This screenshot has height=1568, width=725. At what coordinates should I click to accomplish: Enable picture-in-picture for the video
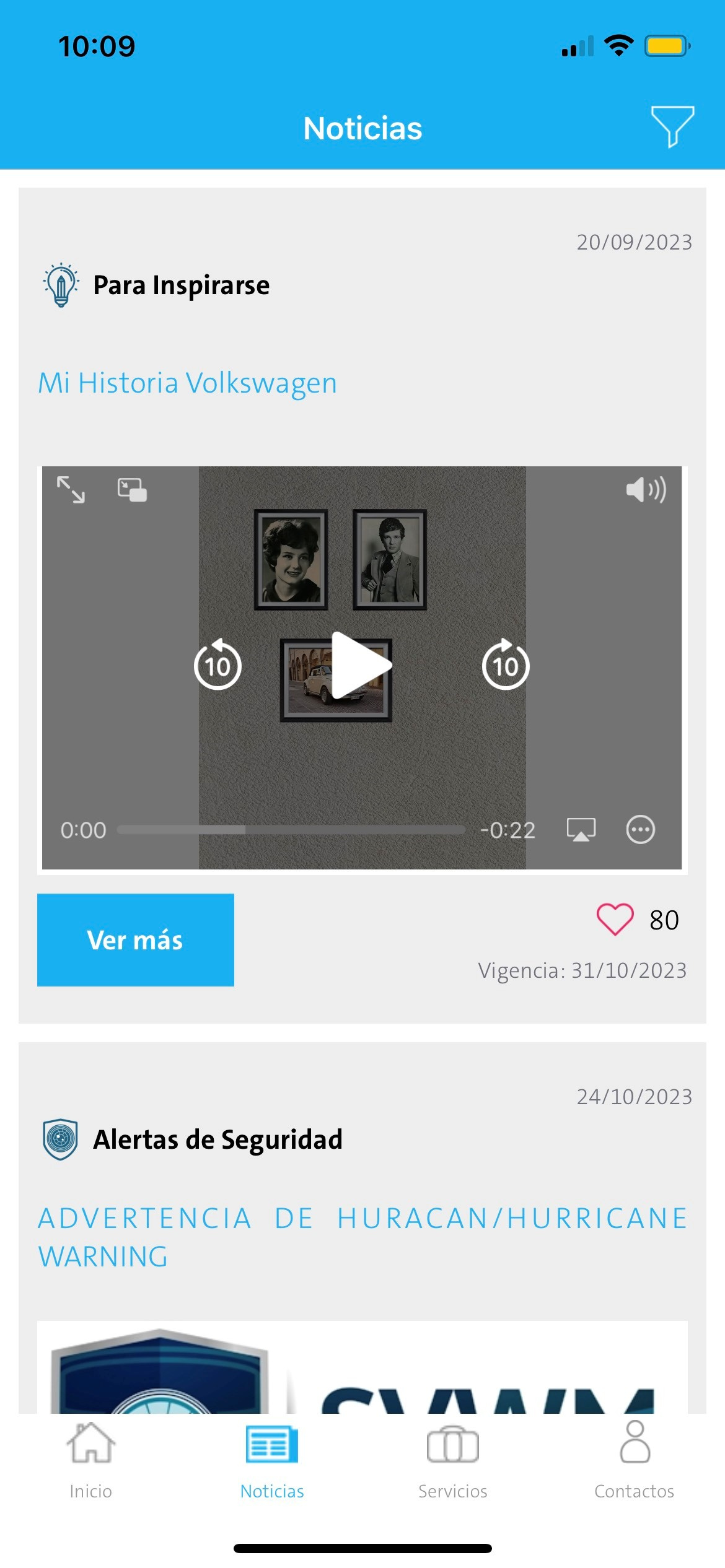point(132,489)
